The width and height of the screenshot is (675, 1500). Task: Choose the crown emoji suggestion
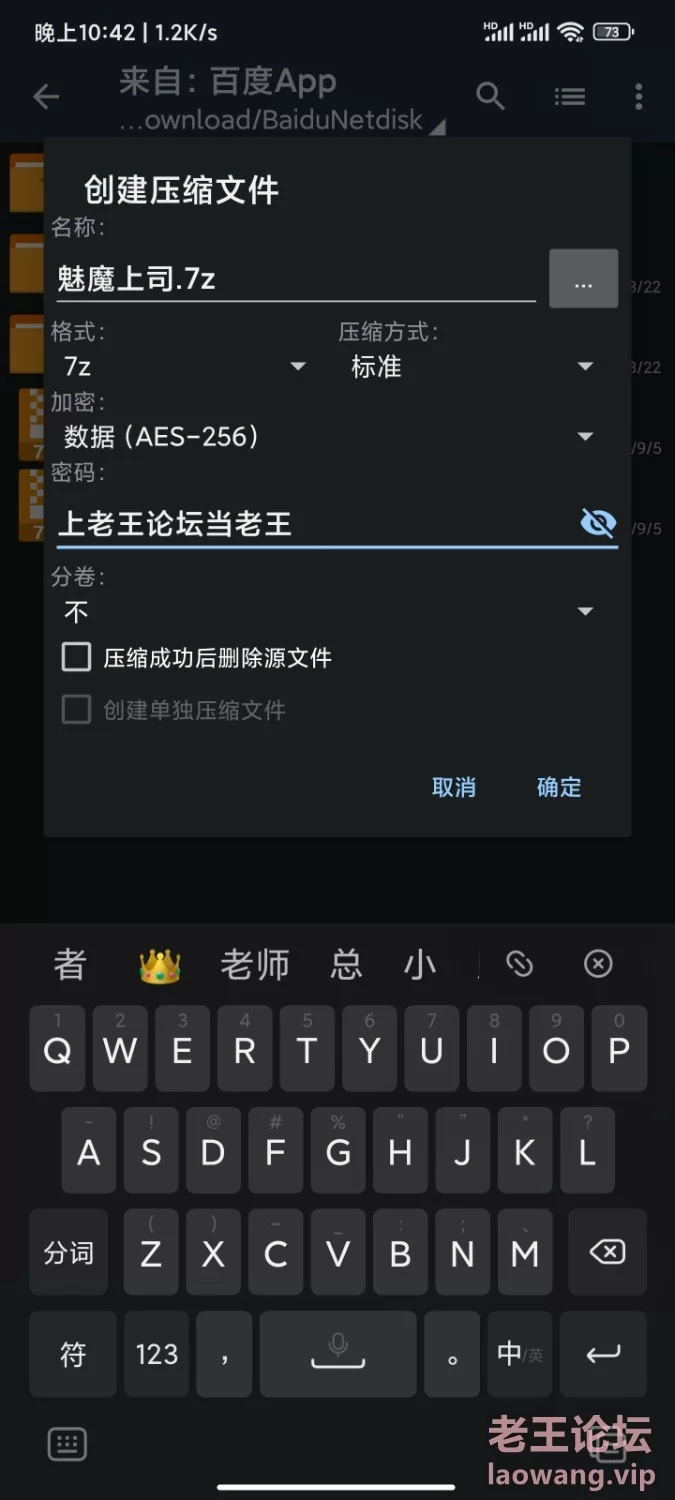[x=159, y=965]
